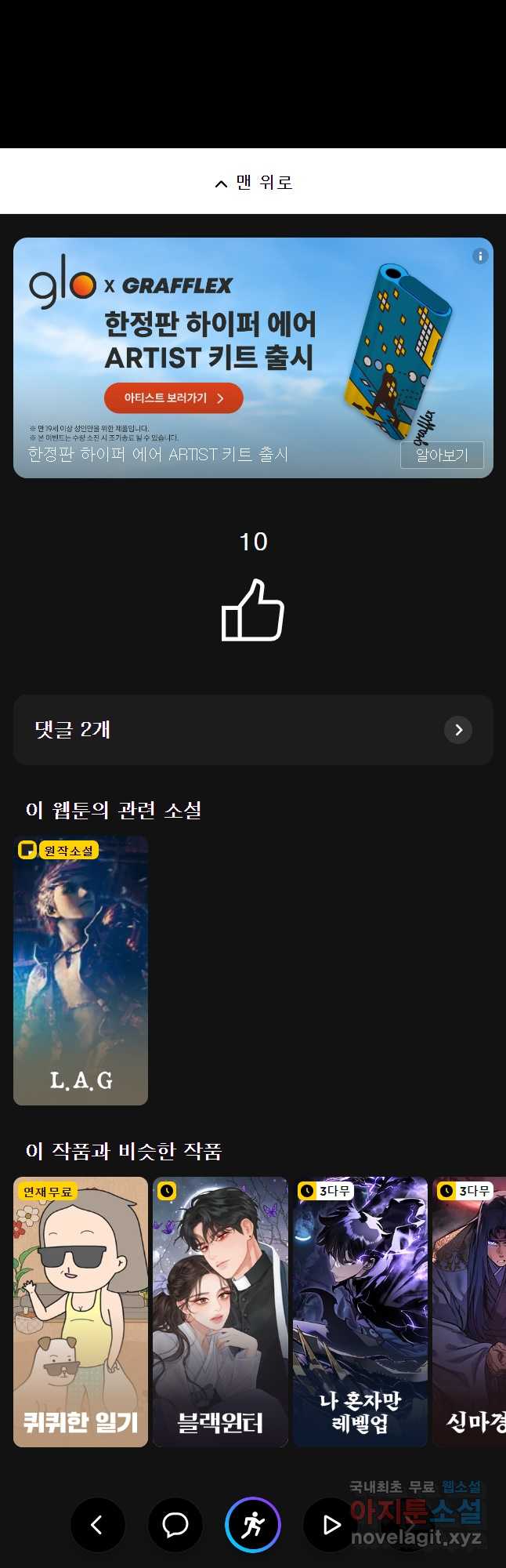Screen dimensions: 506x1568
Task: Like this episode with thumbs-up
Action: pyautogui.click(x=252, y=611)
